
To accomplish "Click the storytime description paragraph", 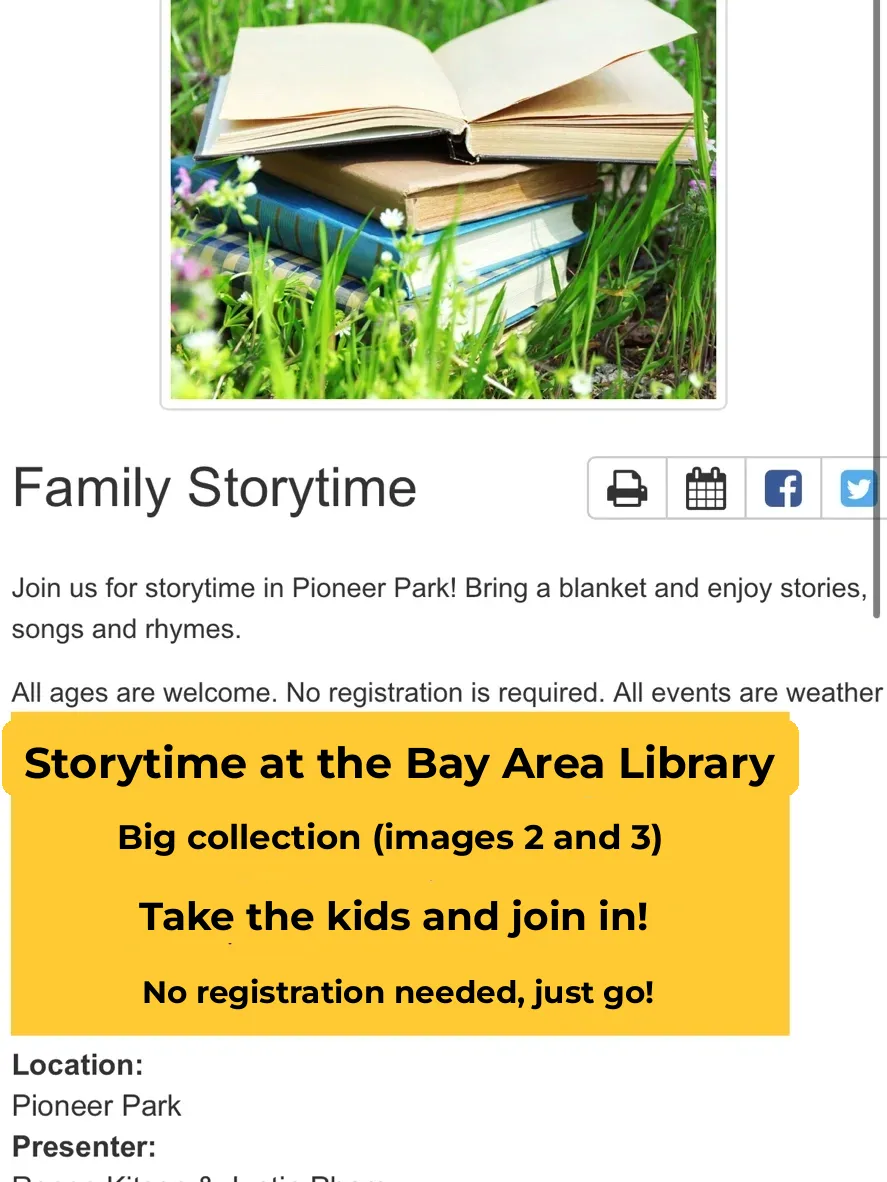I will [440, 608].
